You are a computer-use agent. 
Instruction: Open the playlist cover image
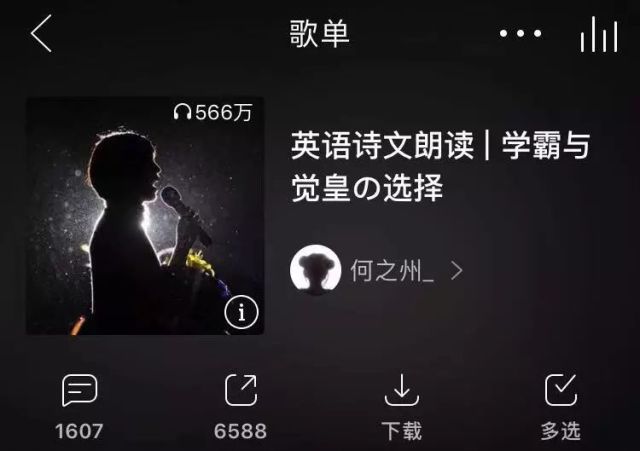(144, 214)
